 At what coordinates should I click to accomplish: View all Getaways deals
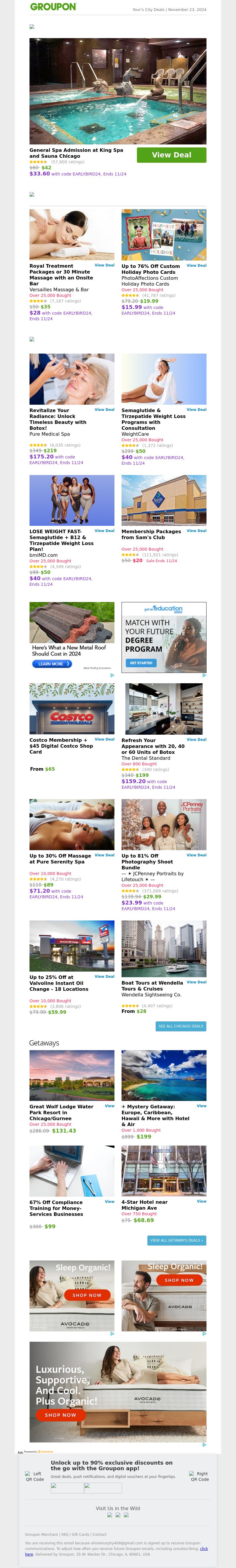coord(176,1240)
